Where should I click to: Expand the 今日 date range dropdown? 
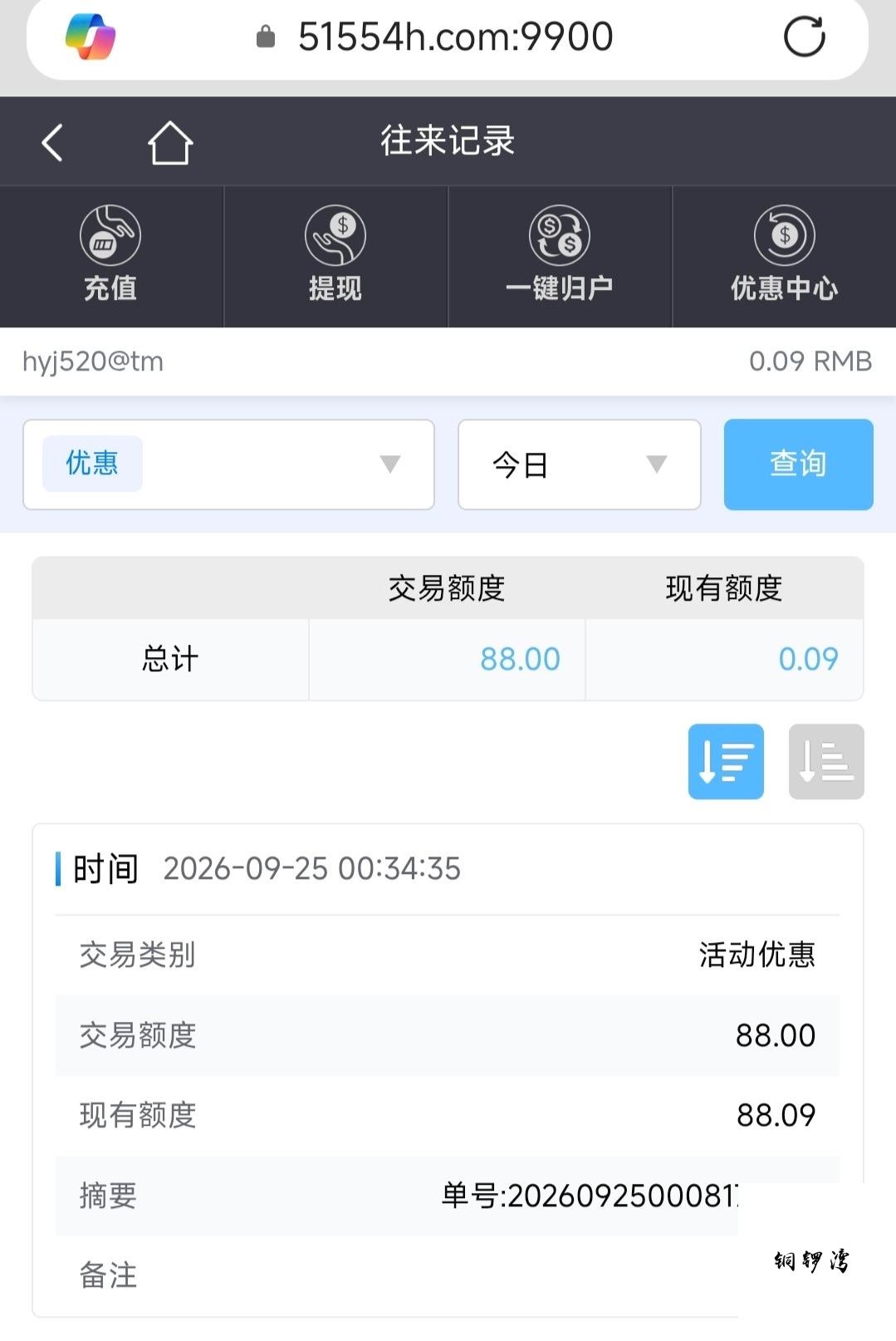580,464
